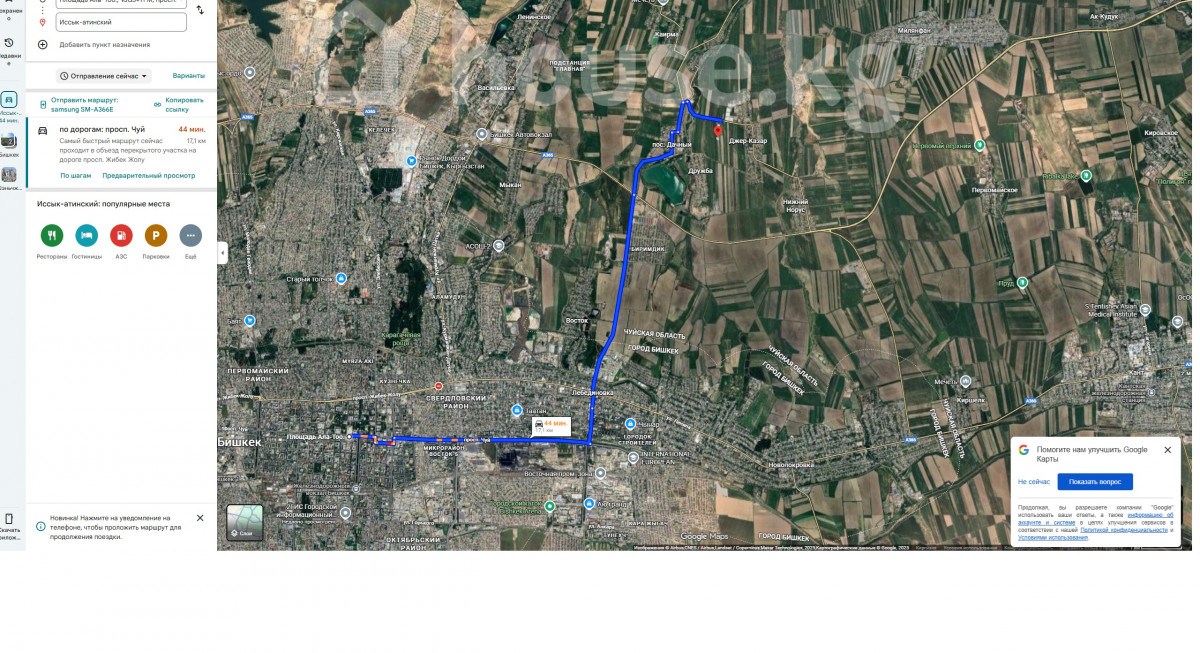Show nearby Гостиницы
1200x653 pixels.
click(87, 236)
